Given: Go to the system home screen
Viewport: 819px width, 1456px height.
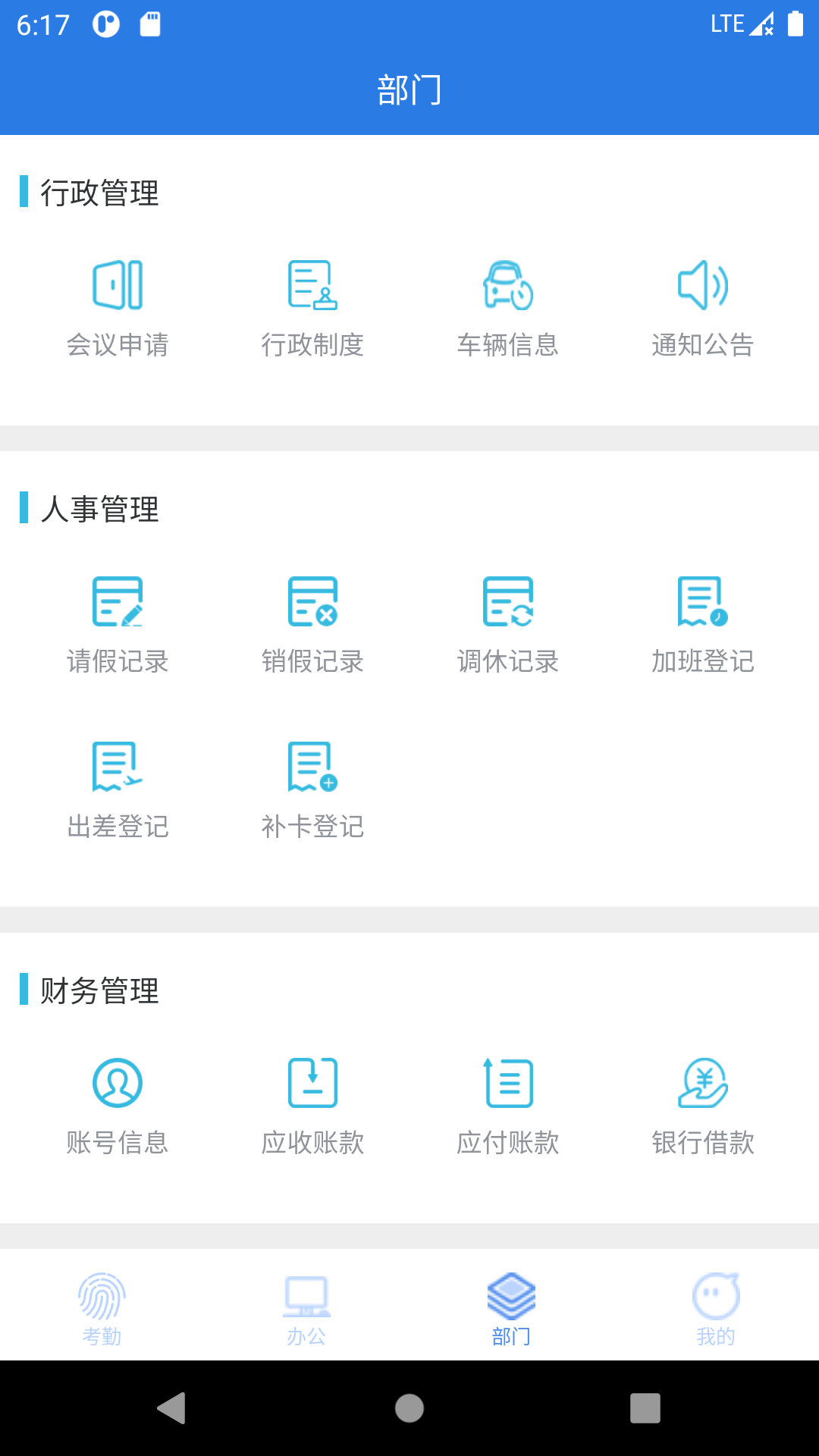Looking at the screenshot, I should 409,1408.
